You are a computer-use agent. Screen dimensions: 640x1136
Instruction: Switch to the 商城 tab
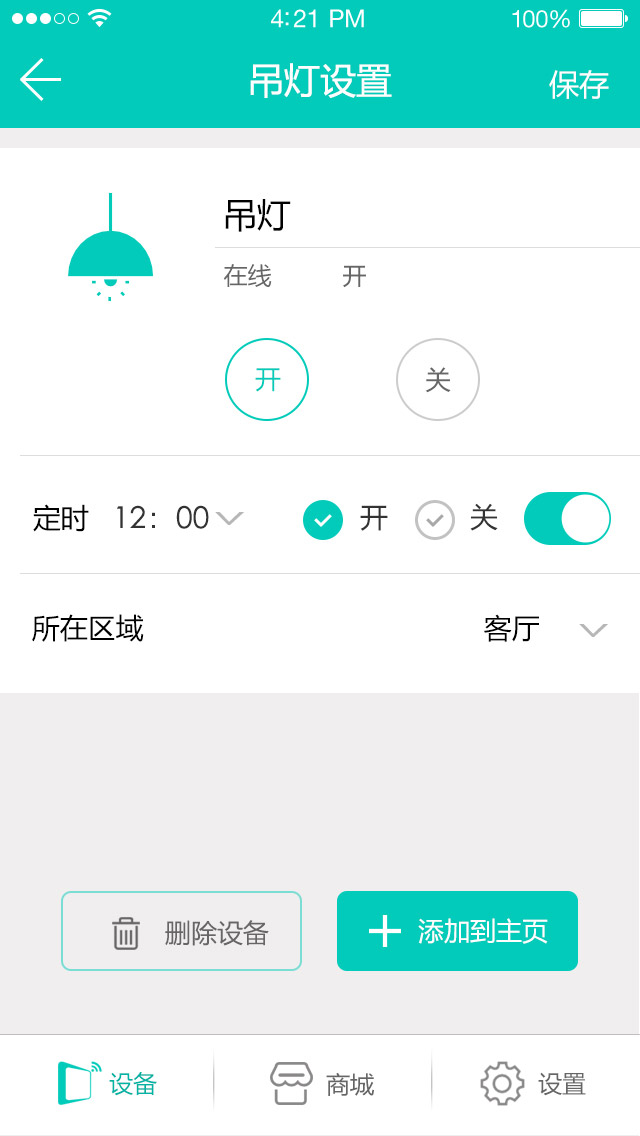coord(322,1084)
